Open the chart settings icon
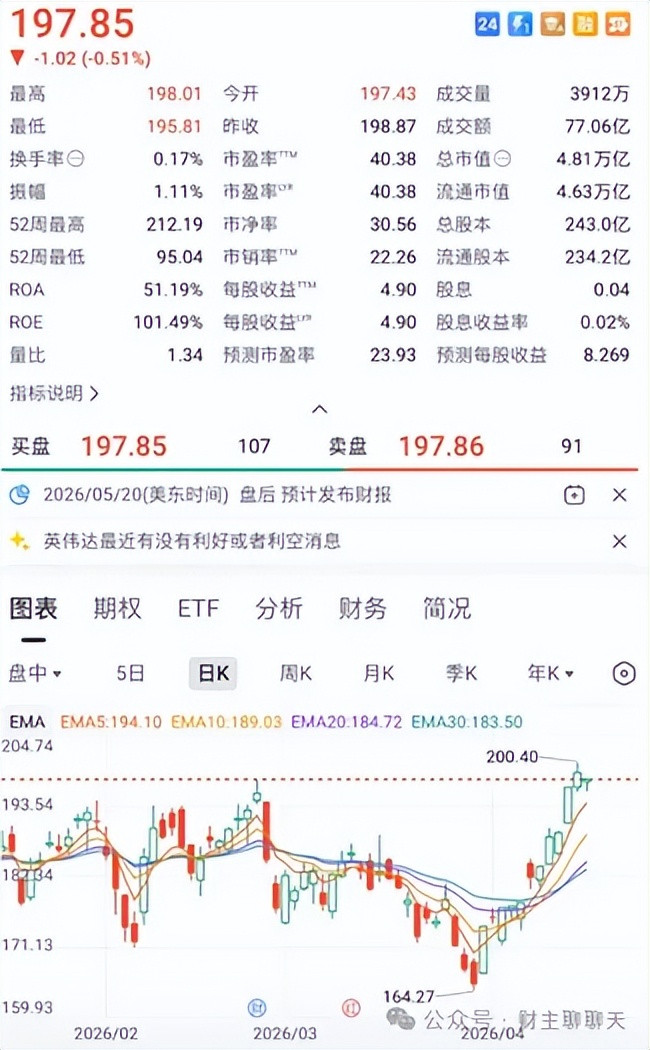Image resolution: width=650 pixels, height=1050 pixels. coord(623,673)
